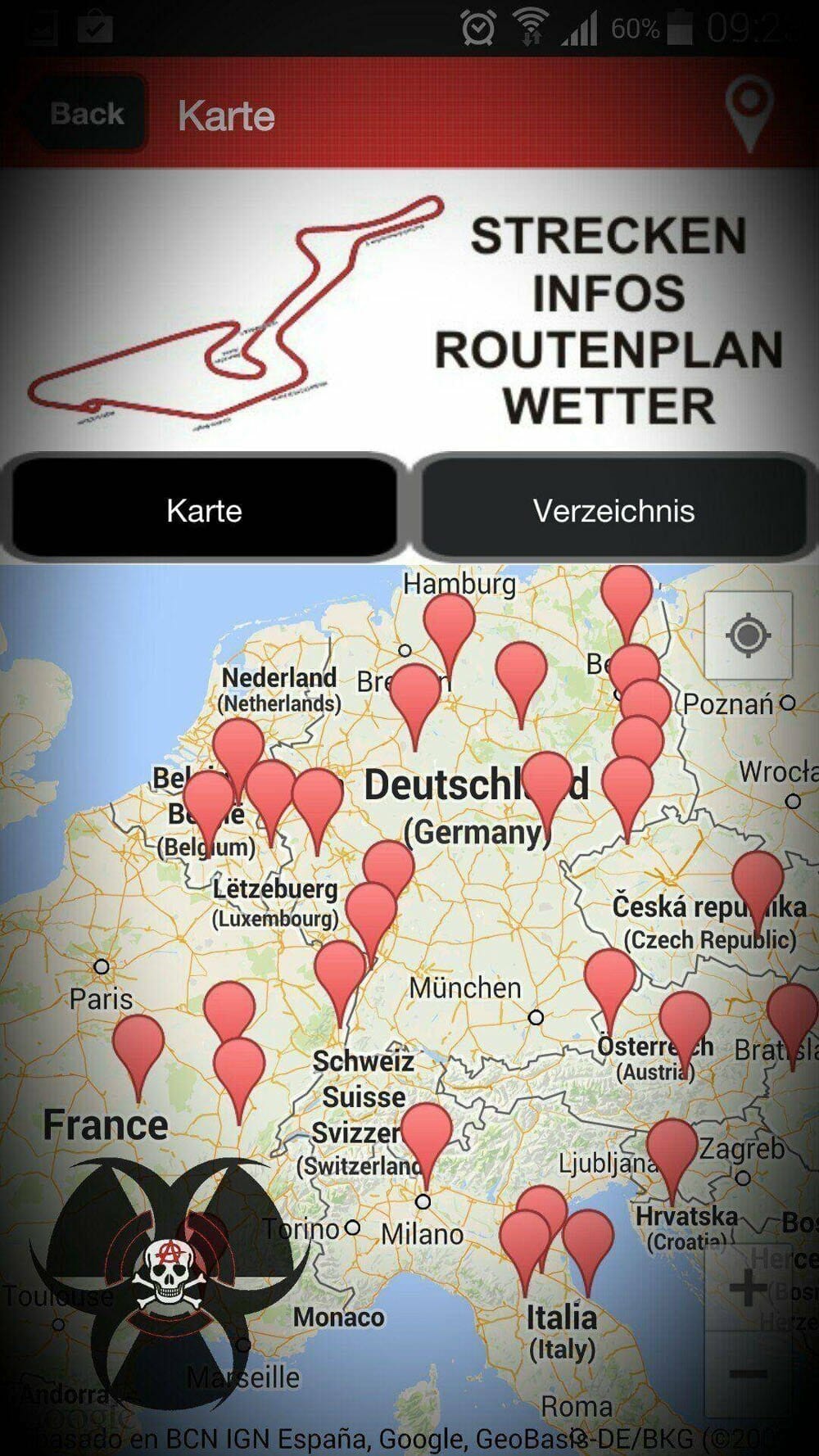The image size is (819, 1456).
Task: Zoom in with the plus button
Action: [x=747, y=1289]
